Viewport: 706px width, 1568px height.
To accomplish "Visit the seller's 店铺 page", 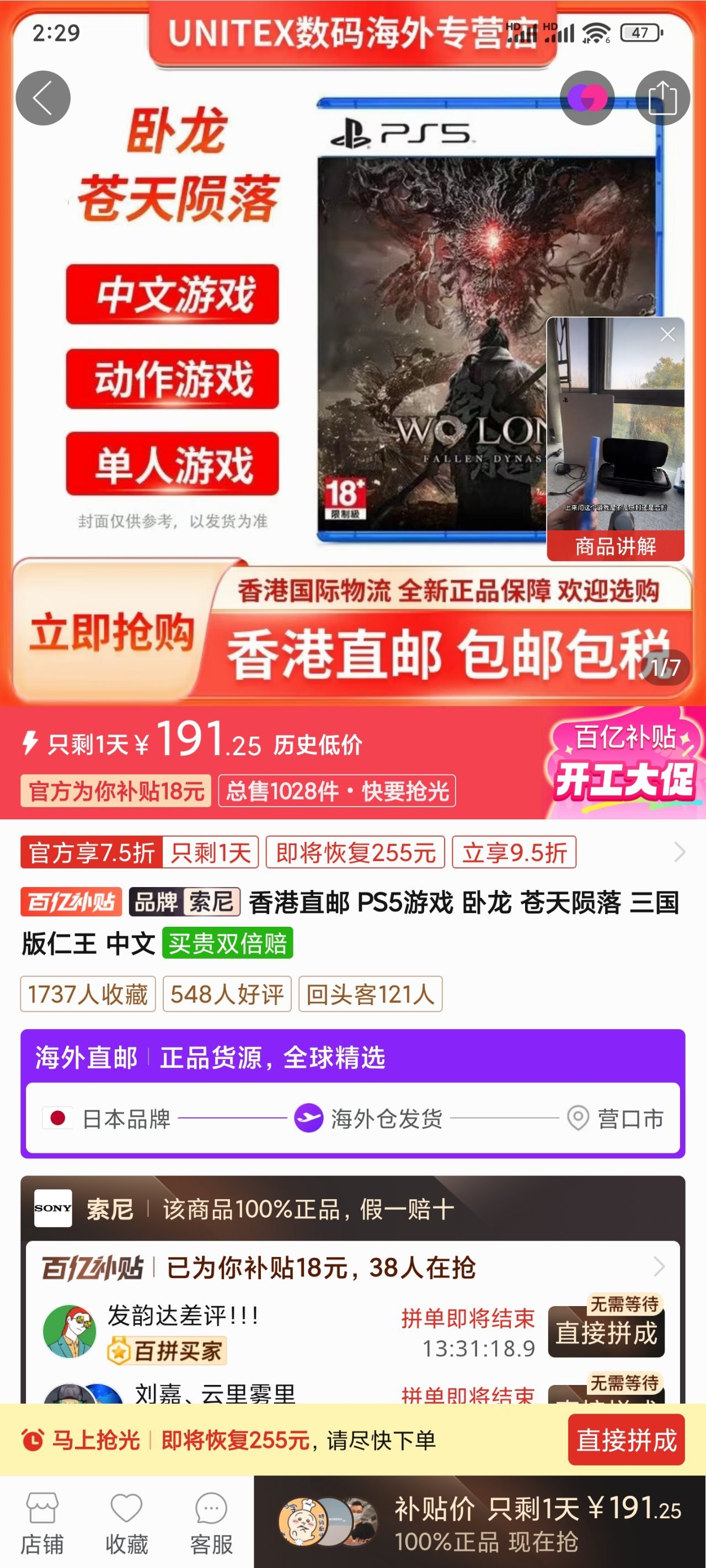I will [42, 1522].
